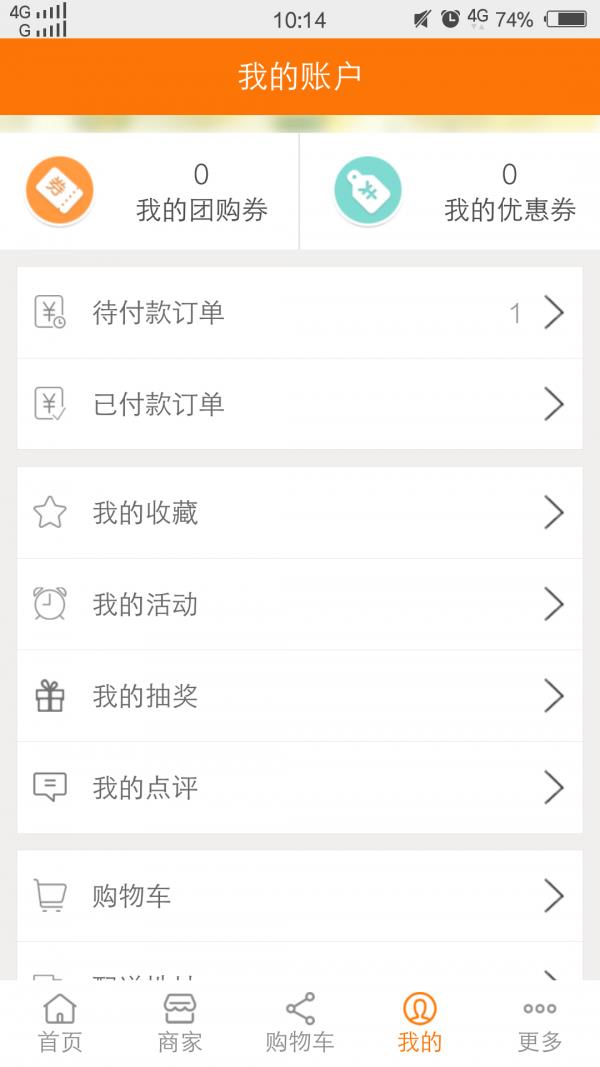The image size is (600, 1067).
Task: Tap the 我的 tab
Action: (x=420, y=1023)
